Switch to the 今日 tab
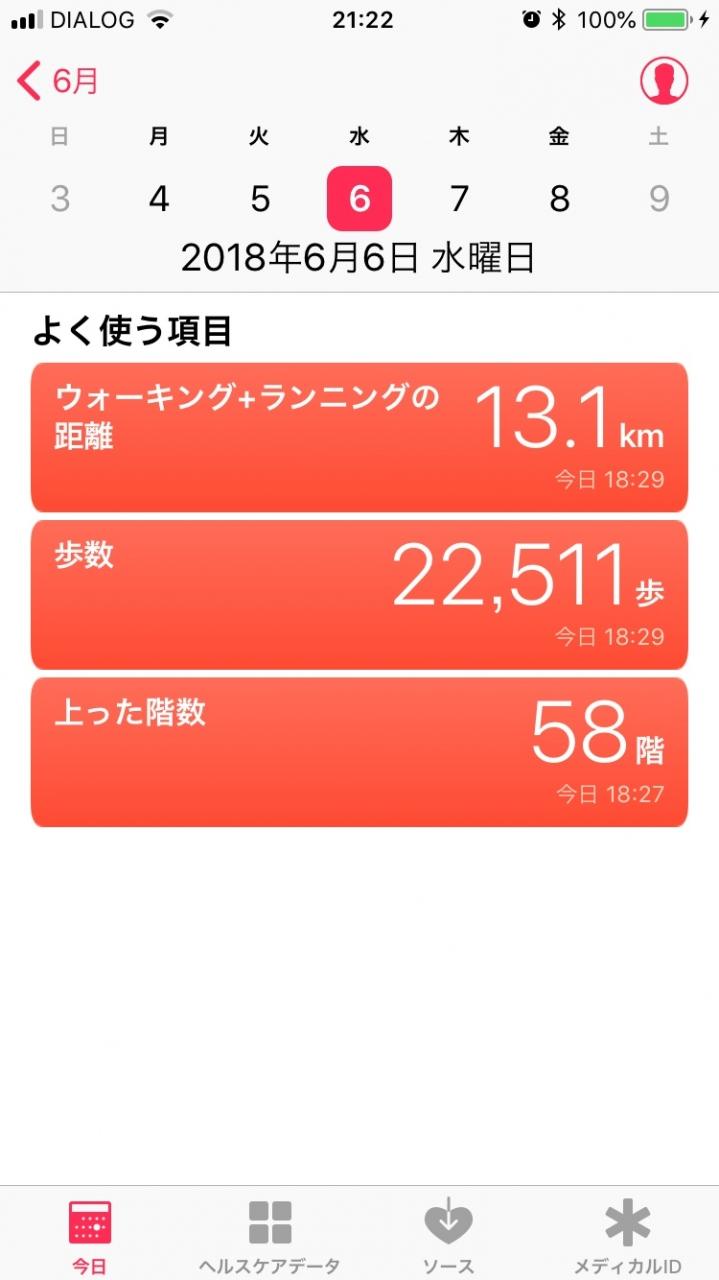This screenshot has height=1280, width=719. (x=89, y=1236)
